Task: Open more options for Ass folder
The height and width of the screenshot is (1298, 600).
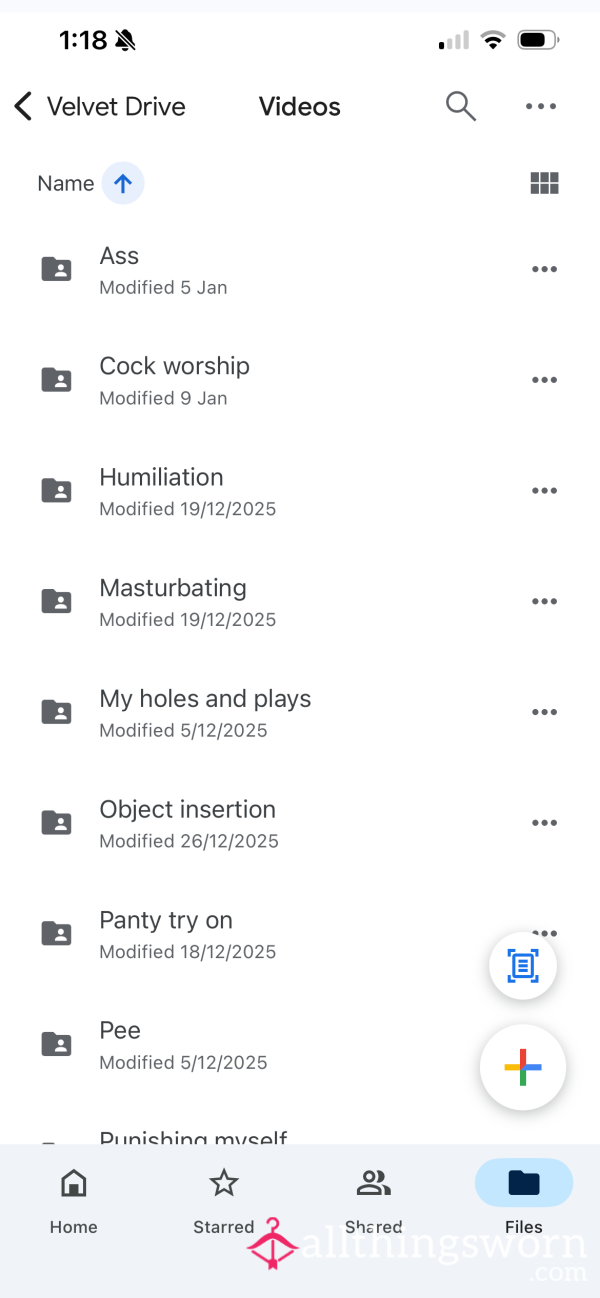Action: [544, 269]
